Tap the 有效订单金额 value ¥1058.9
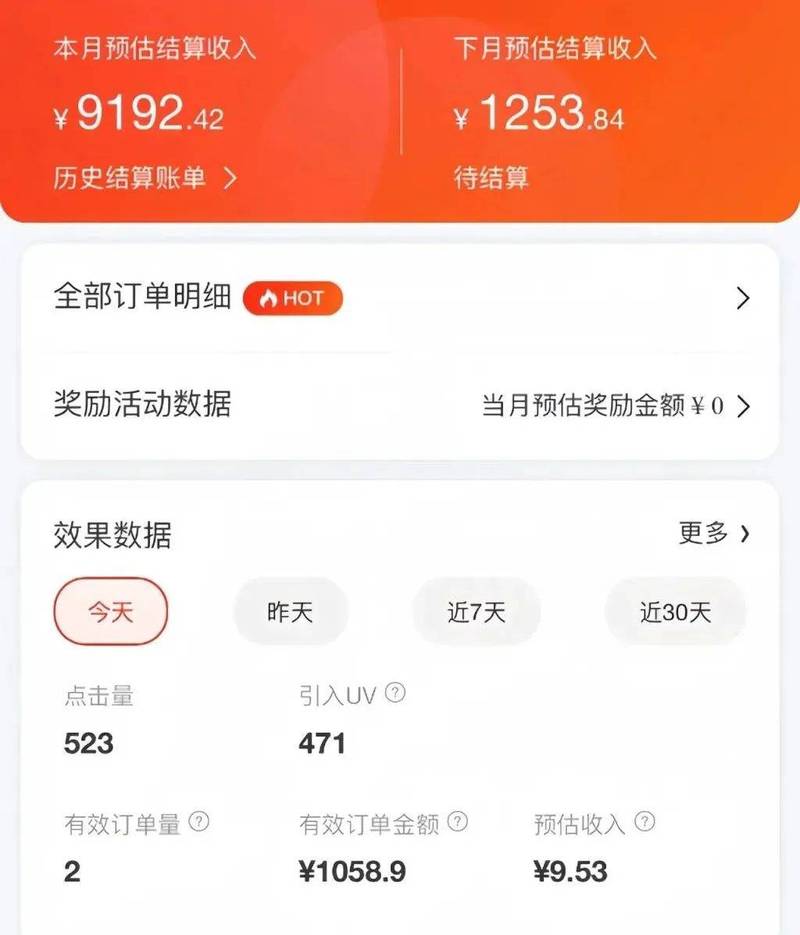 click(x=352, y=871)
